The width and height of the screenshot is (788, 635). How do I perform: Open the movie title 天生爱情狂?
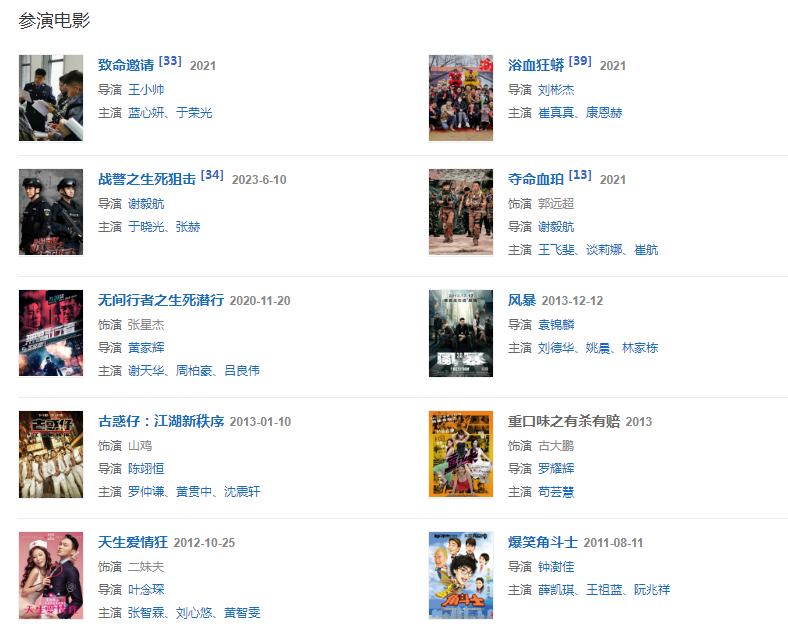pos(133,542)
